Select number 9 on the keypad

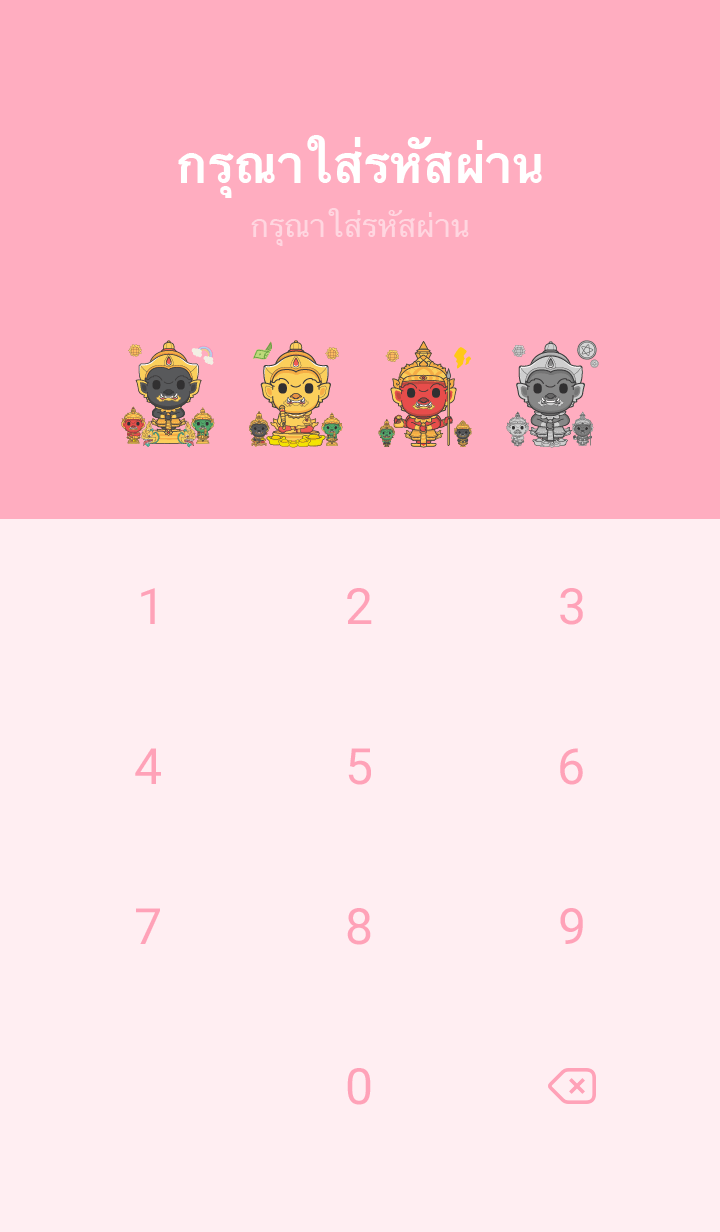click(x=571, y=927)
